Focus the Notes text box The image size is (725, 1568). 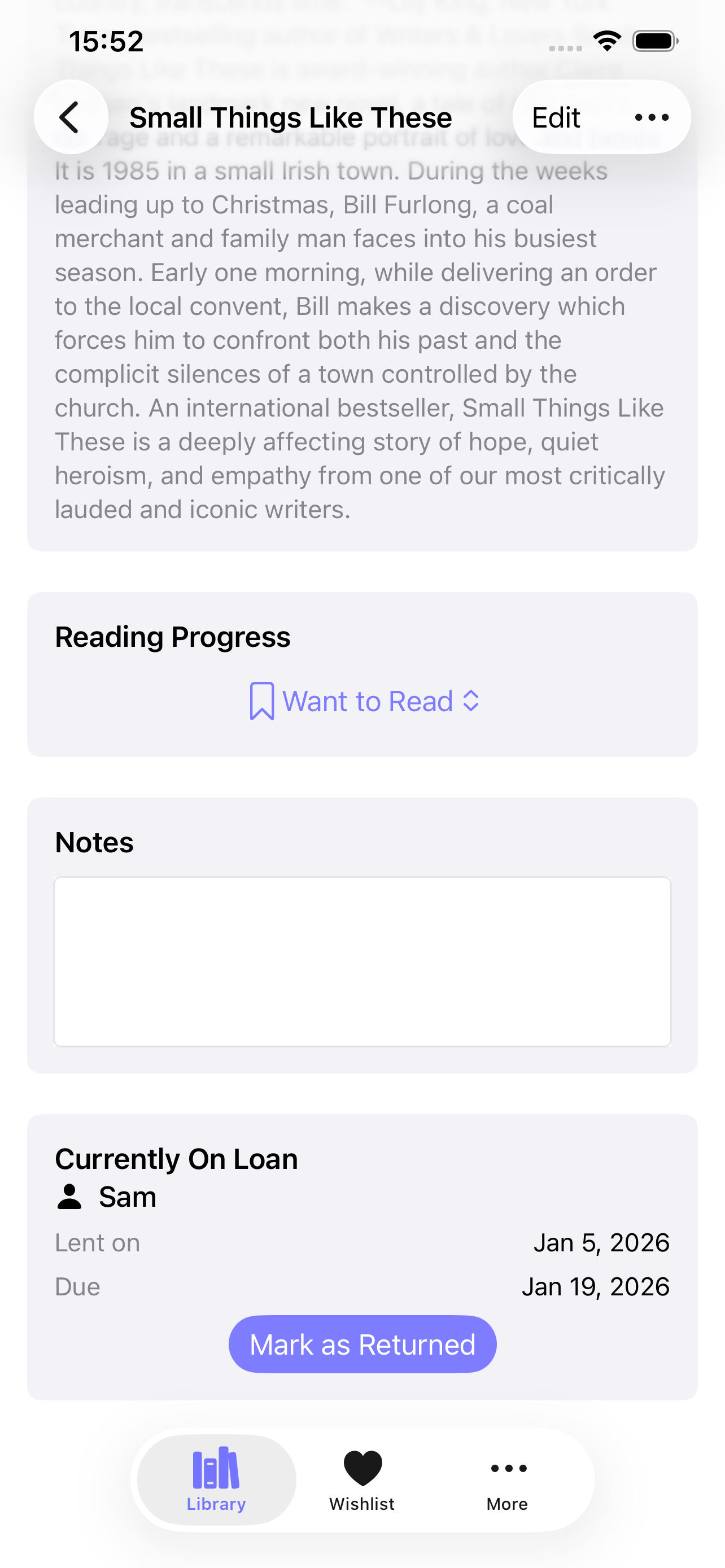point(362,961)
